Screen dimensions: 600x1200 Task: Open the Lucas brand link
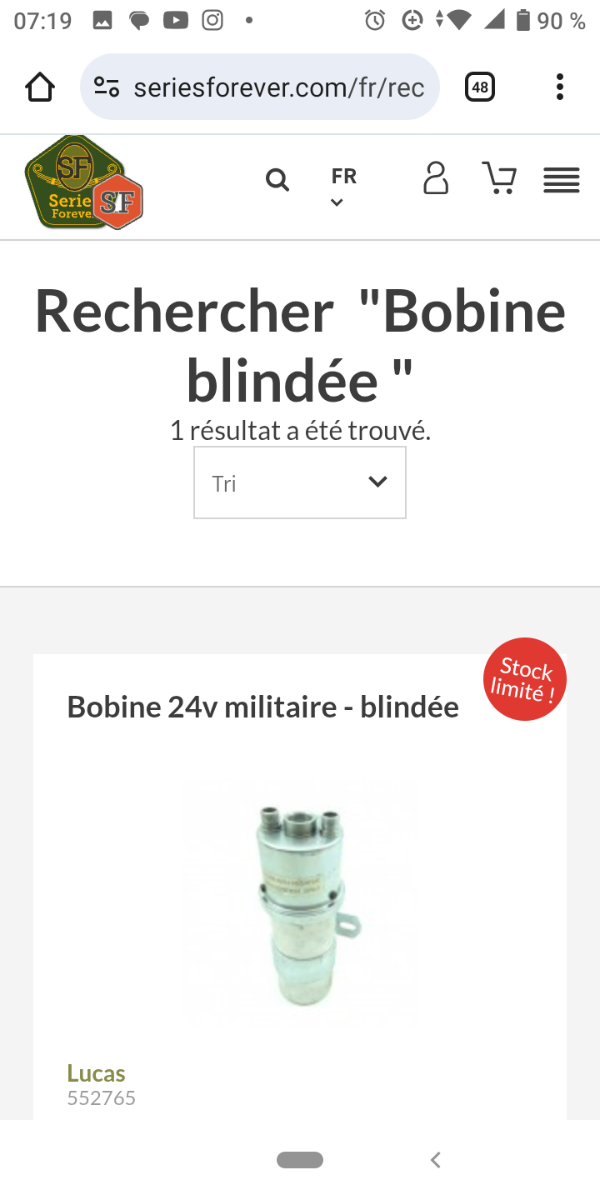click(x=96, y=1073)
